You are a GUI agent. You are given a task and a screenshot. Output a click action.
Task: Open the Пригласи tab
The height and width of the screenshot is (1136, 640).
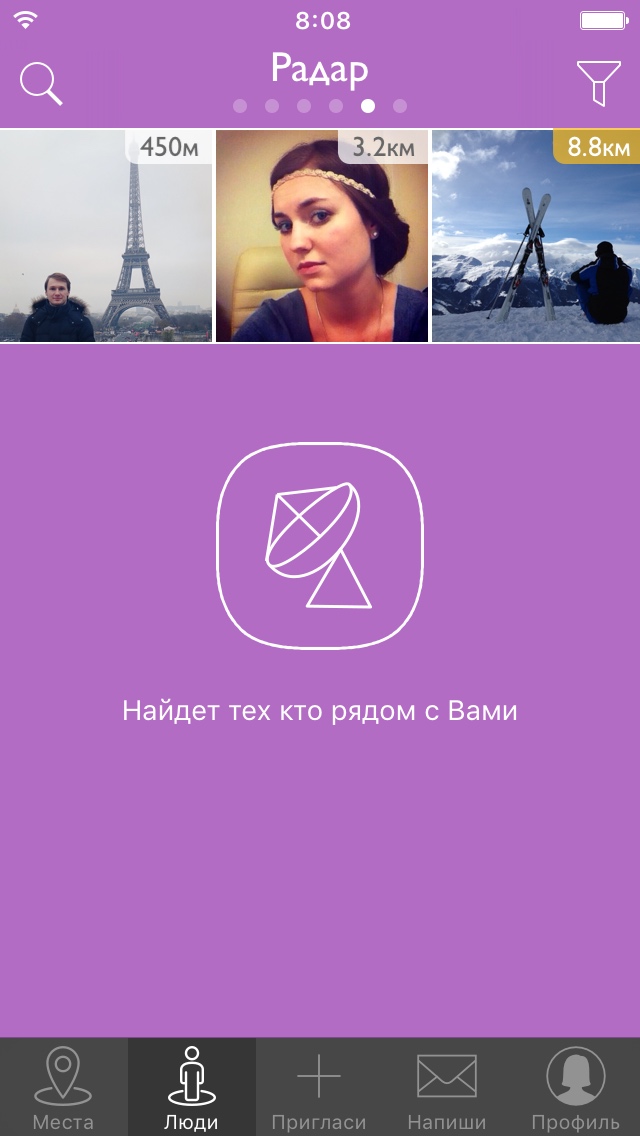[x=319, y=1088]
